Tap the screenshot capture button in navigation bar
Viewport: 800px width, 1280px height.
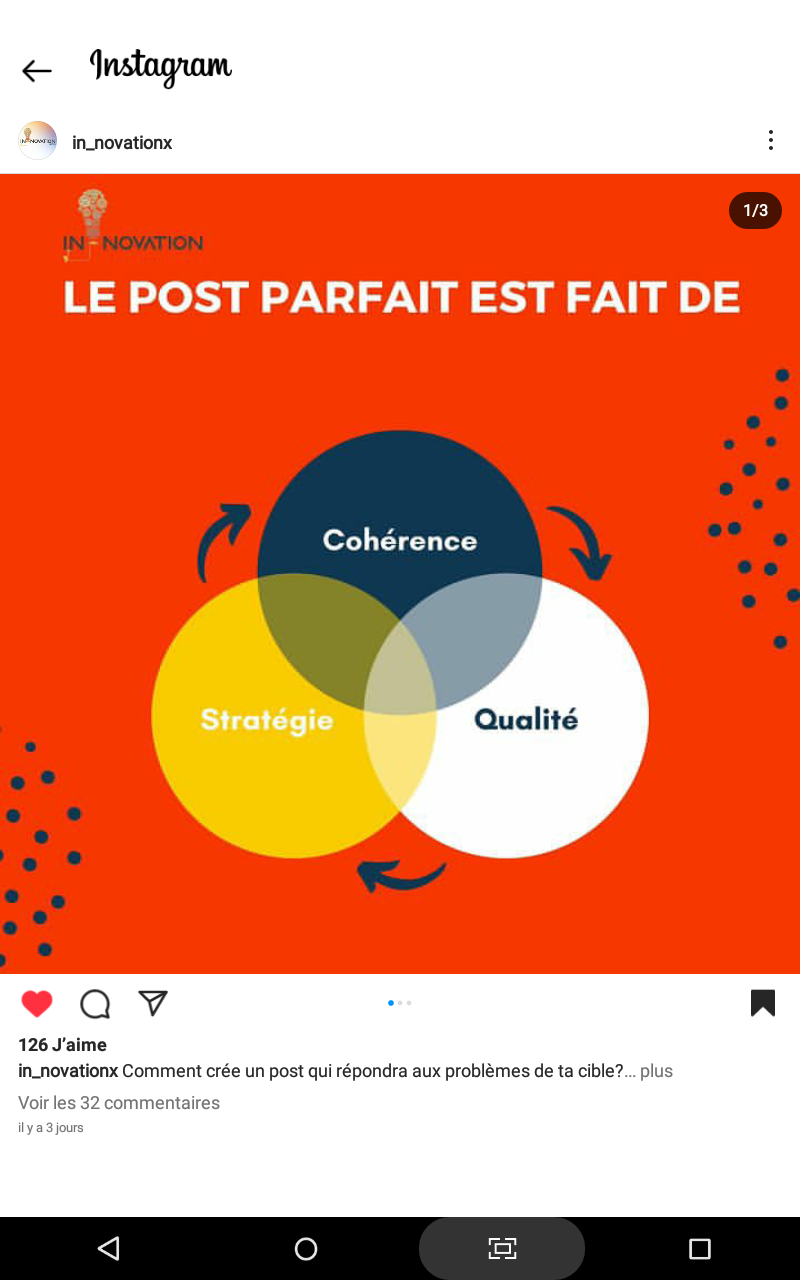coord(502,1248)
